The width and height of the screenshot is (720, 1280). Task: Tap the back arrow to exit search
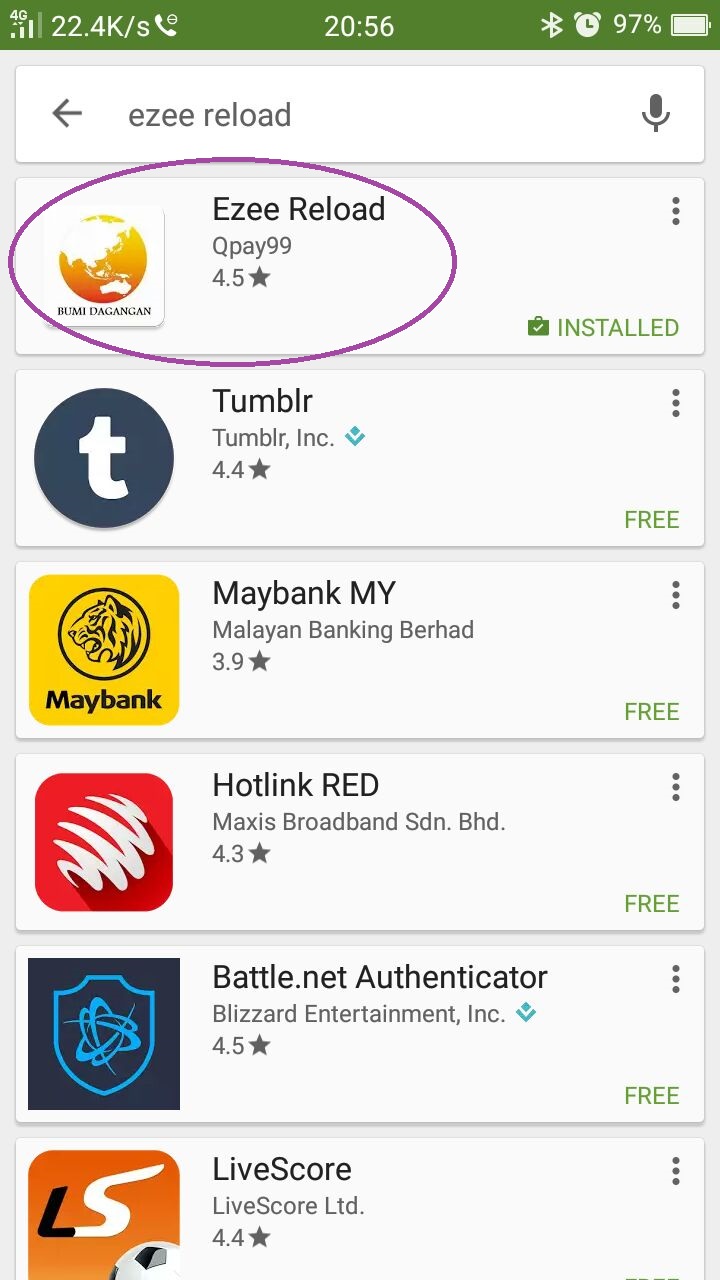(66, 113)
